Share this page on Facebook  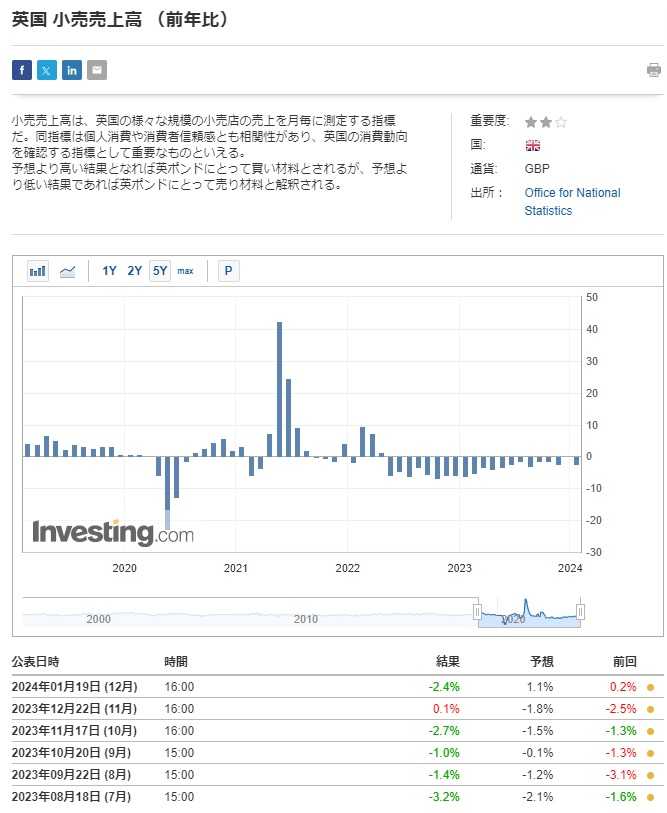pyautogui.click(x=22, y=70)
